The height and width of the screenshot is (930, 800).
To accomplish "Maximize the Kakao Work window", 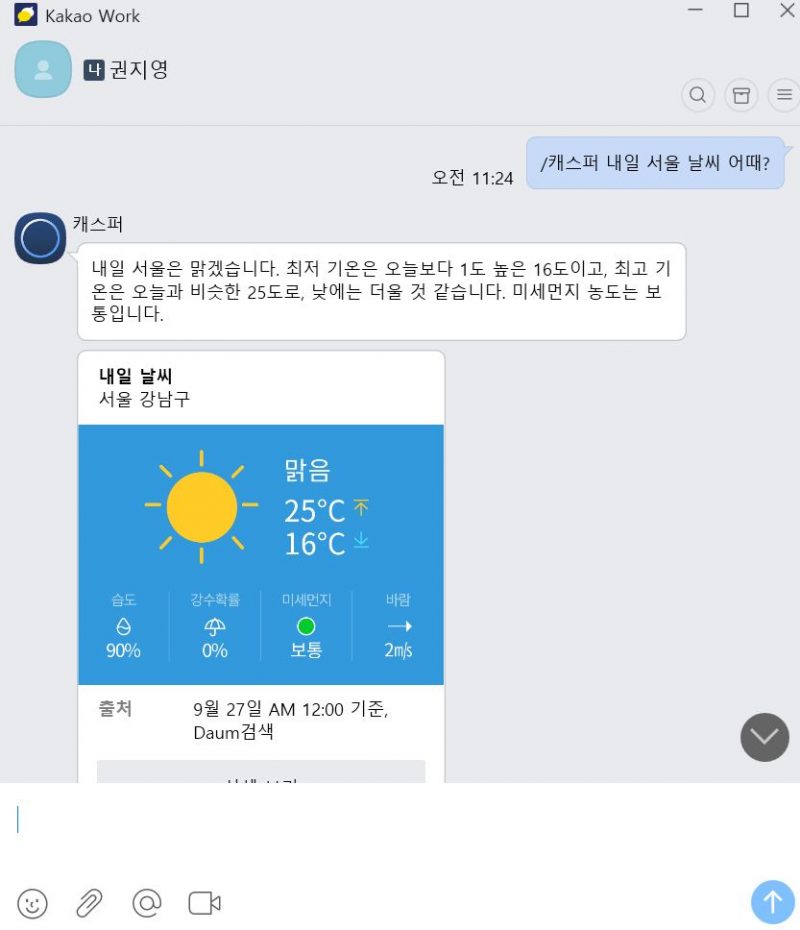I will coord(741,11).
